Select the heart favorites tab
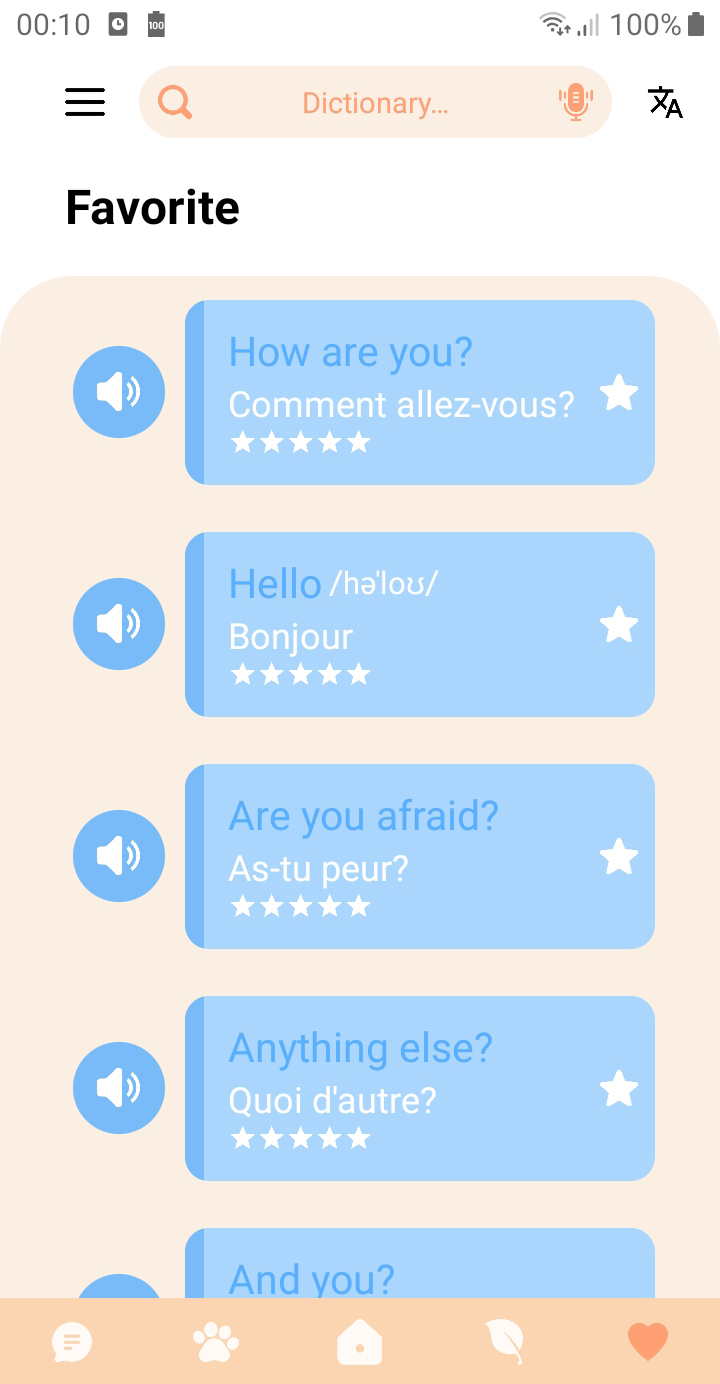Screen dimensions: 720x1384 [x=648, y=1341]
